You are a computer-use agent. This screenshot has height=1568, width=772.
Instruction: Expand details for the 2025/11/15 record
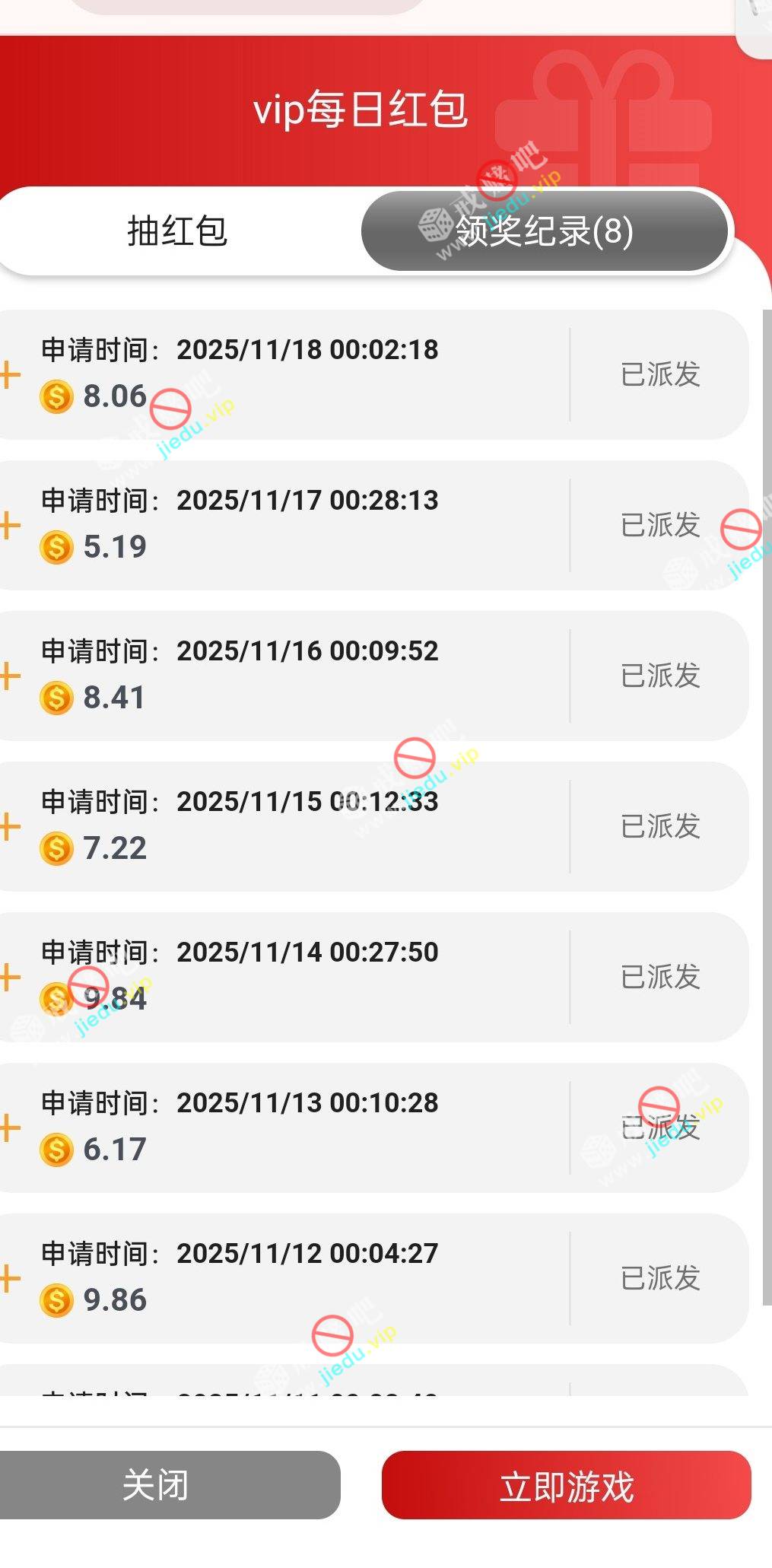(9, 826)
